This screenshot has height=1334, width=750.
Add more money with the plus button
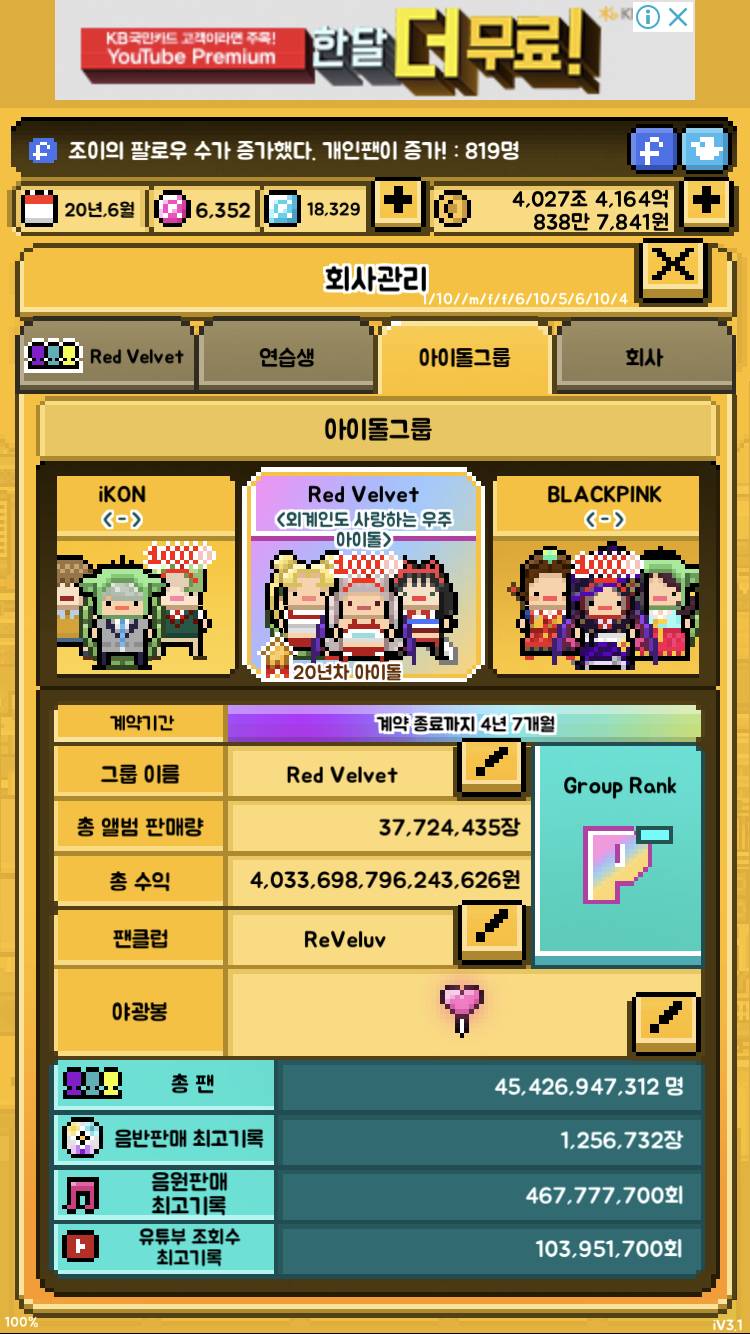706,204
